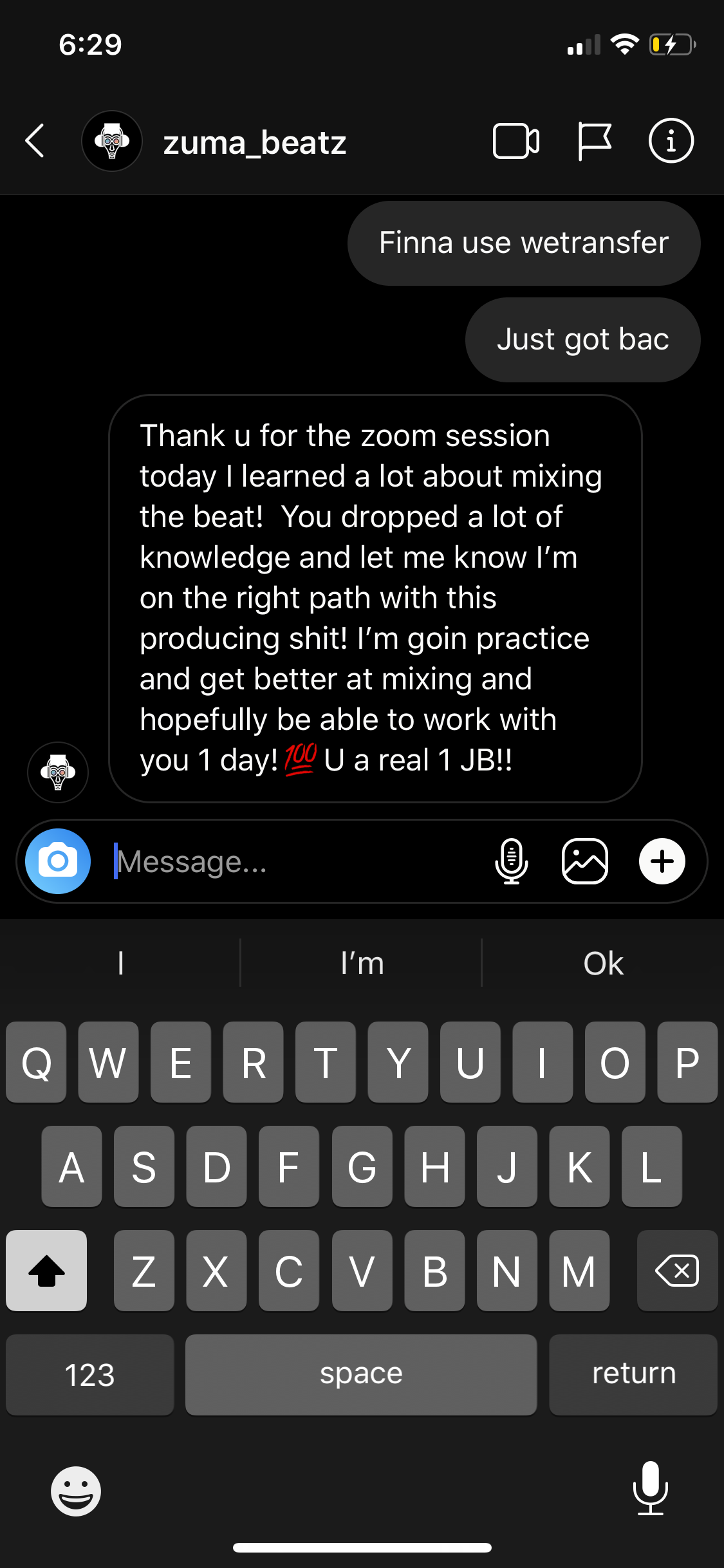This screenshot has height=1568, width=724.
Task: Tap the avatar beside the received message
Action: point(58,772)
